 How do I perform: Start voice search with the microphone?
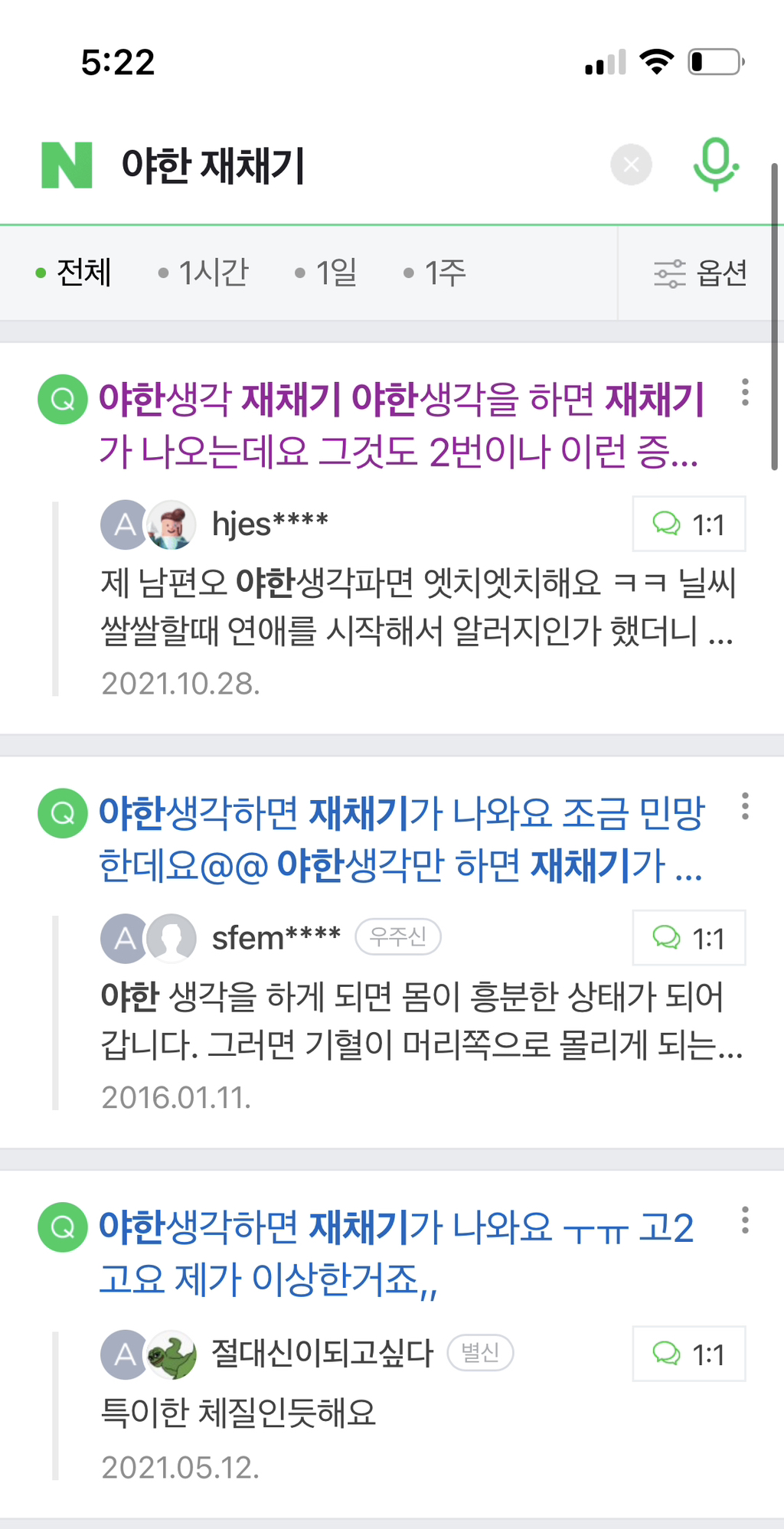point(715,164)
